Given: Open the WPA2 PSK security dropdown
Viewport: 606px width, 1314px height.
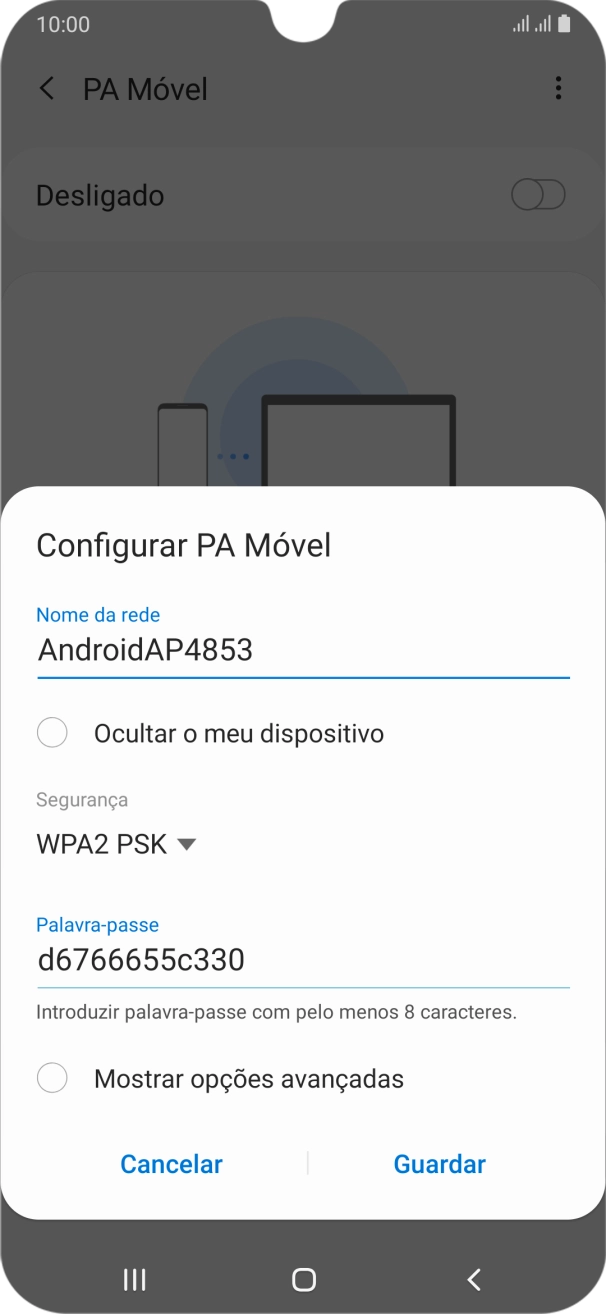Looking at the screenshot, I should coord(116,845).
